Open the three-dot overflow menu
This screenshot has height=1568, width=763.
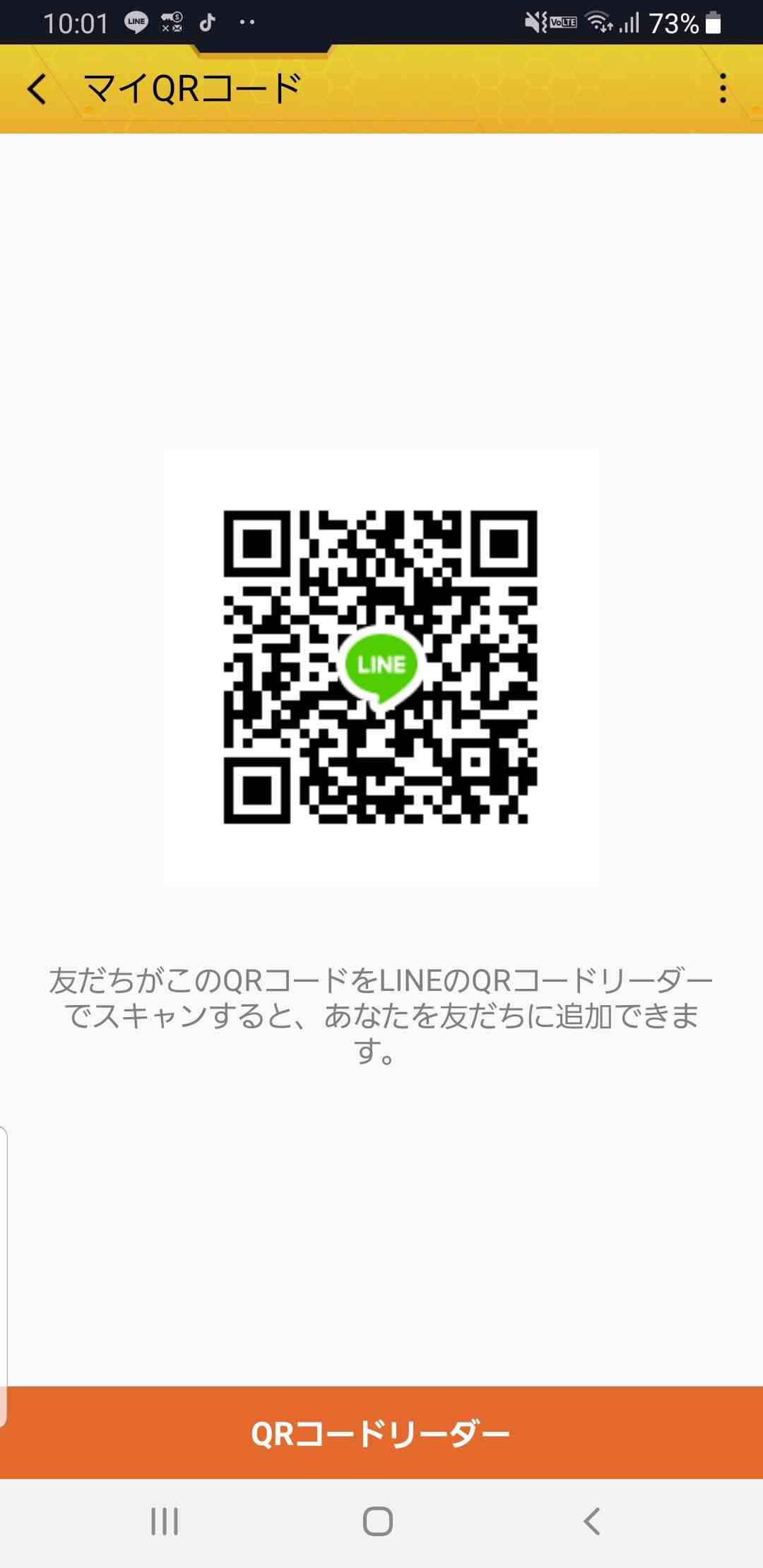[722, 88]
